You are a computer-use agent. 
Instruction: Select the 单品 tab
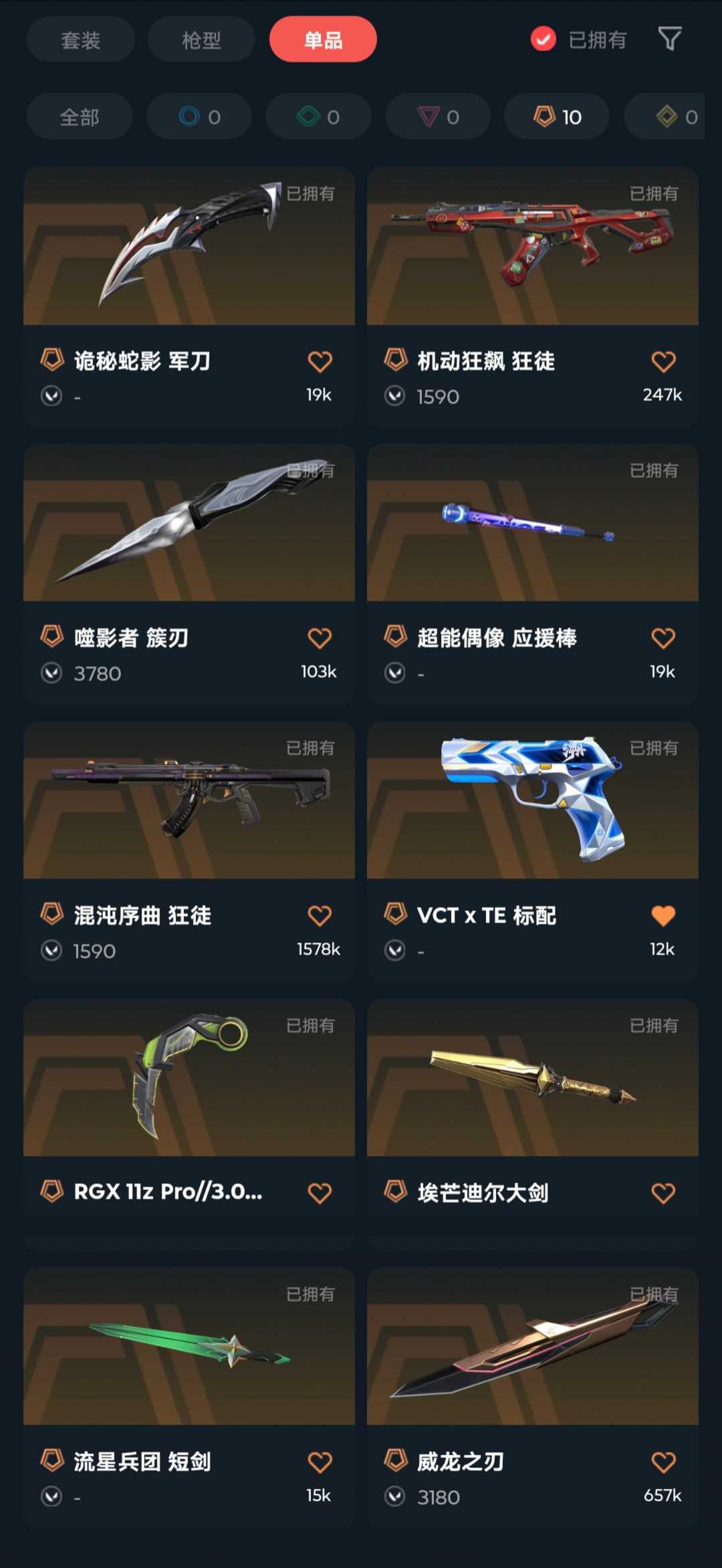click(323, 40)
